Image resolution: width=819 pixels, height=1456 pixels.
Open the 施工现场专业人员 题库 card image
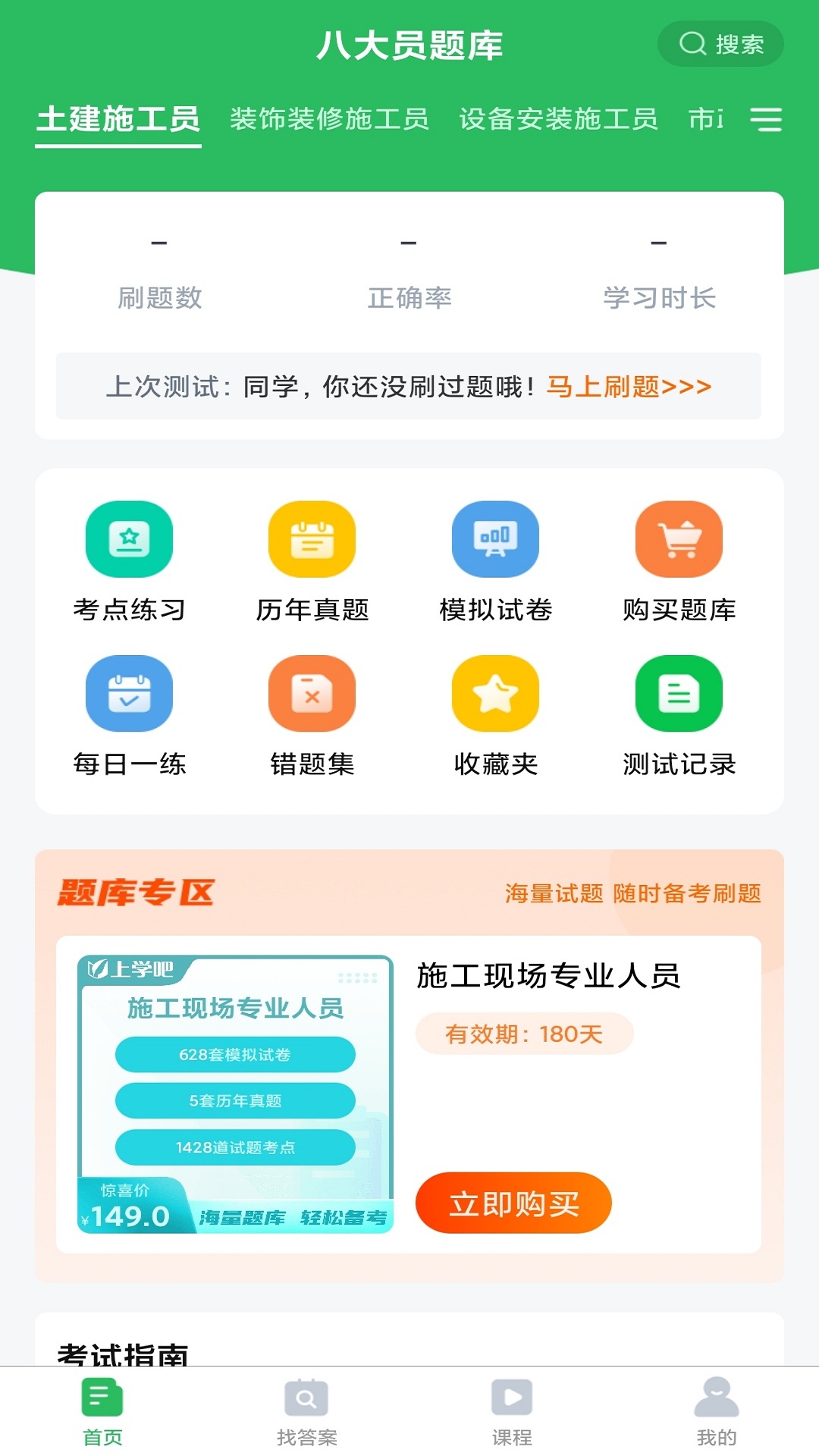pos(235,1094)
